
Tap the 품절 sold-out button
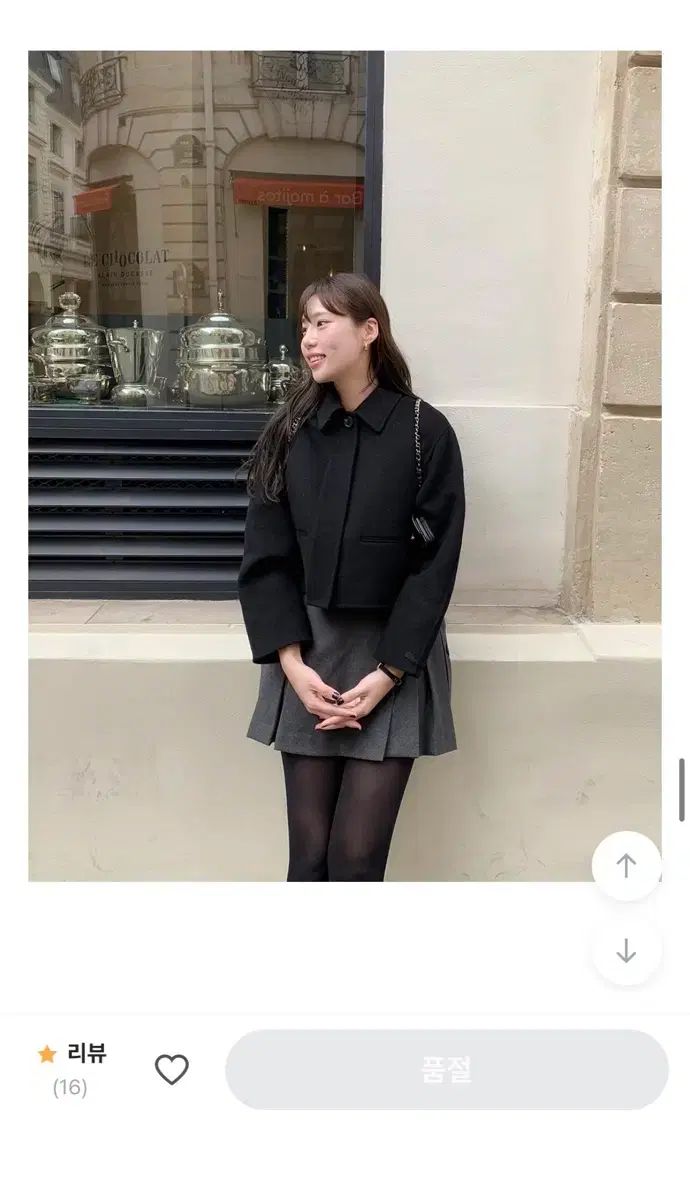(x=446, y=1069)
